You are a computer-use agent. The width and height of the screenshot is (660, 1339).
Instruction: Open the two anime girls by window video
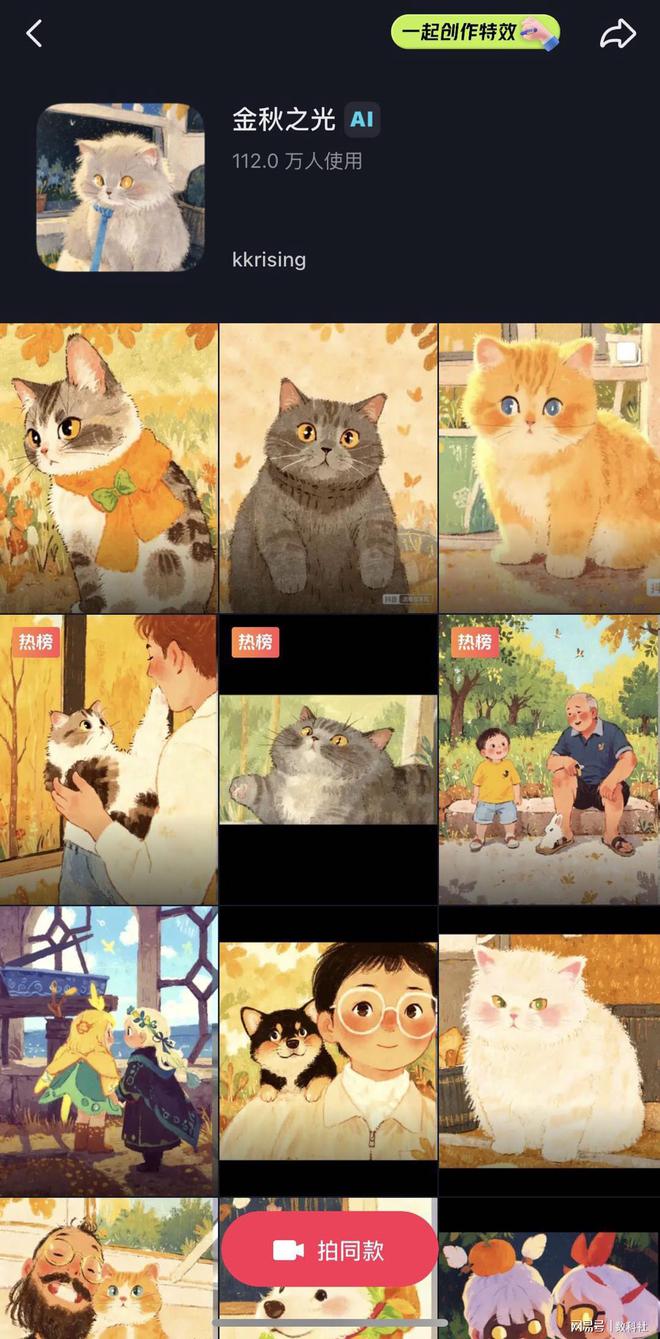(108, 1050)
